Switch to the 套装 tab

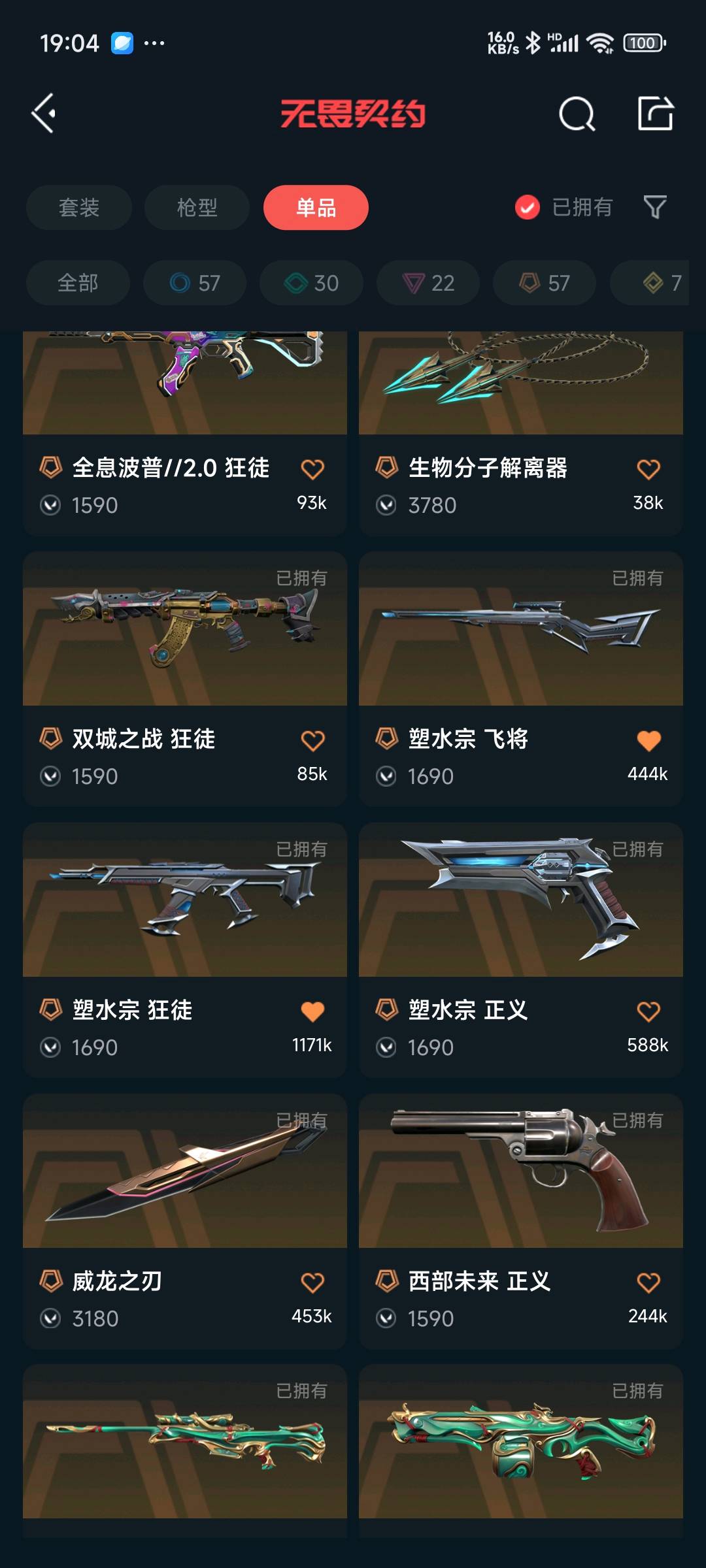[79, 208]
